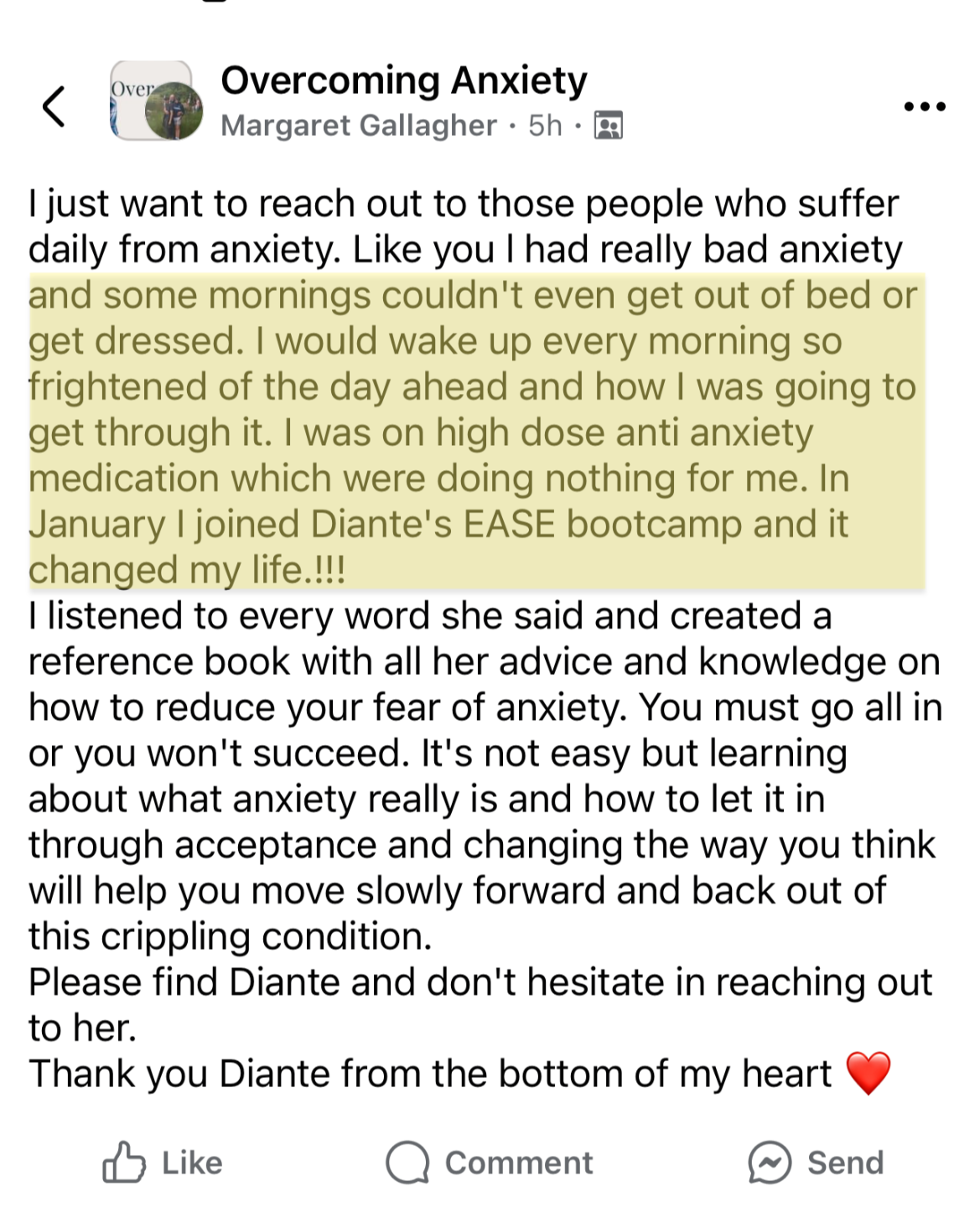Open the Overcoming Anxiety group page

tap(403, 81)
